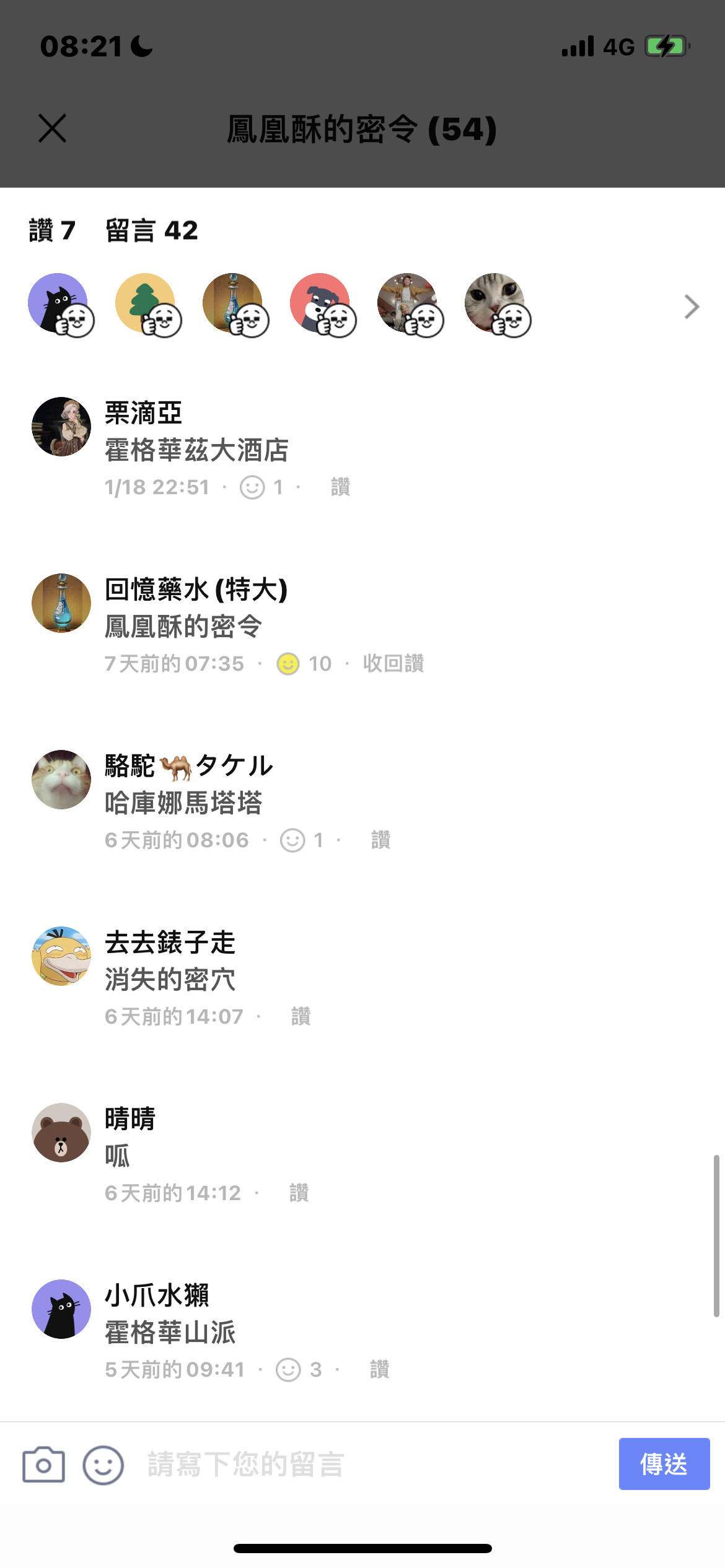This screenshot has width=725, height=1568.
Task: Show reactions on 小爪水獺's comment
Action: click(299, 1370)
